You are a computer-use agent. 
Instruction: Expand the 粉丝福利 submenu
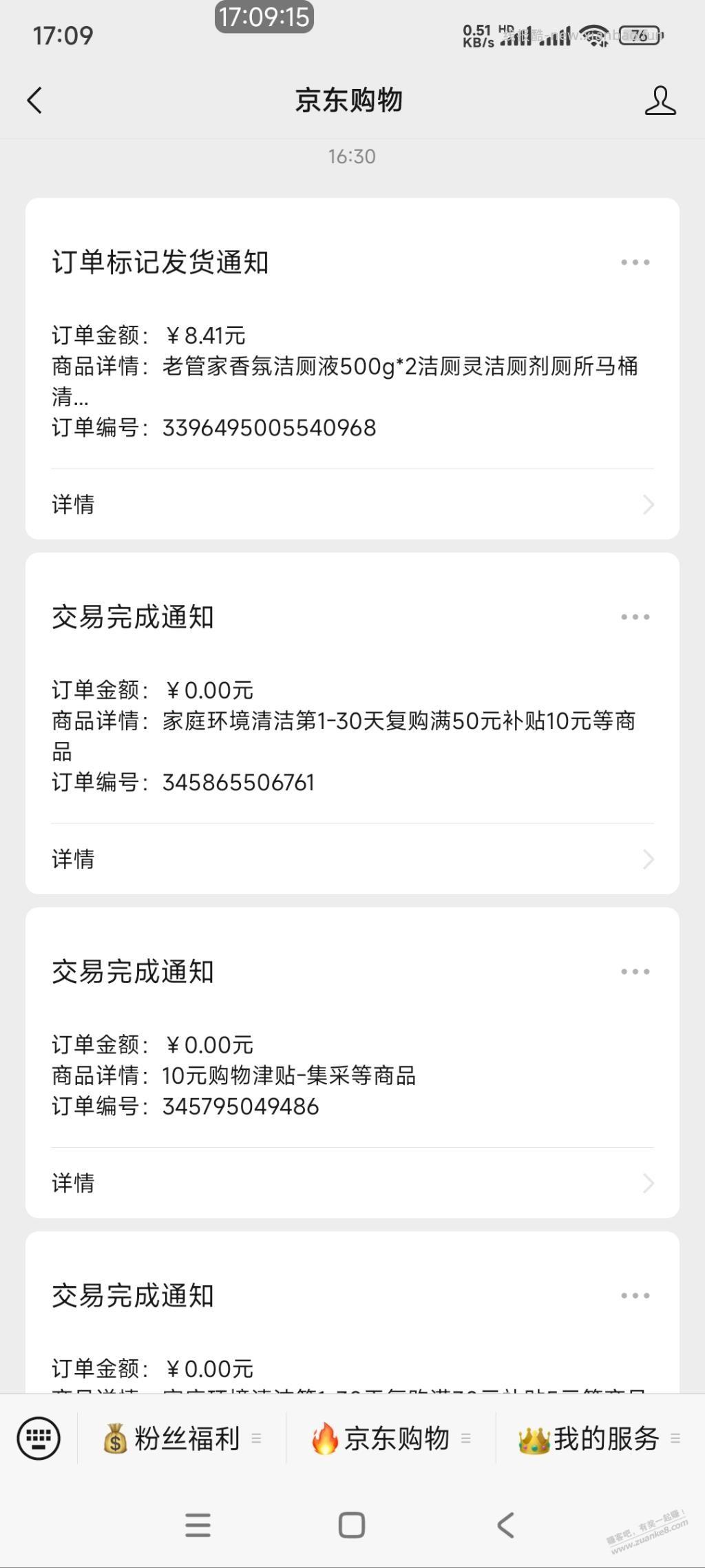click(256, 1438)
